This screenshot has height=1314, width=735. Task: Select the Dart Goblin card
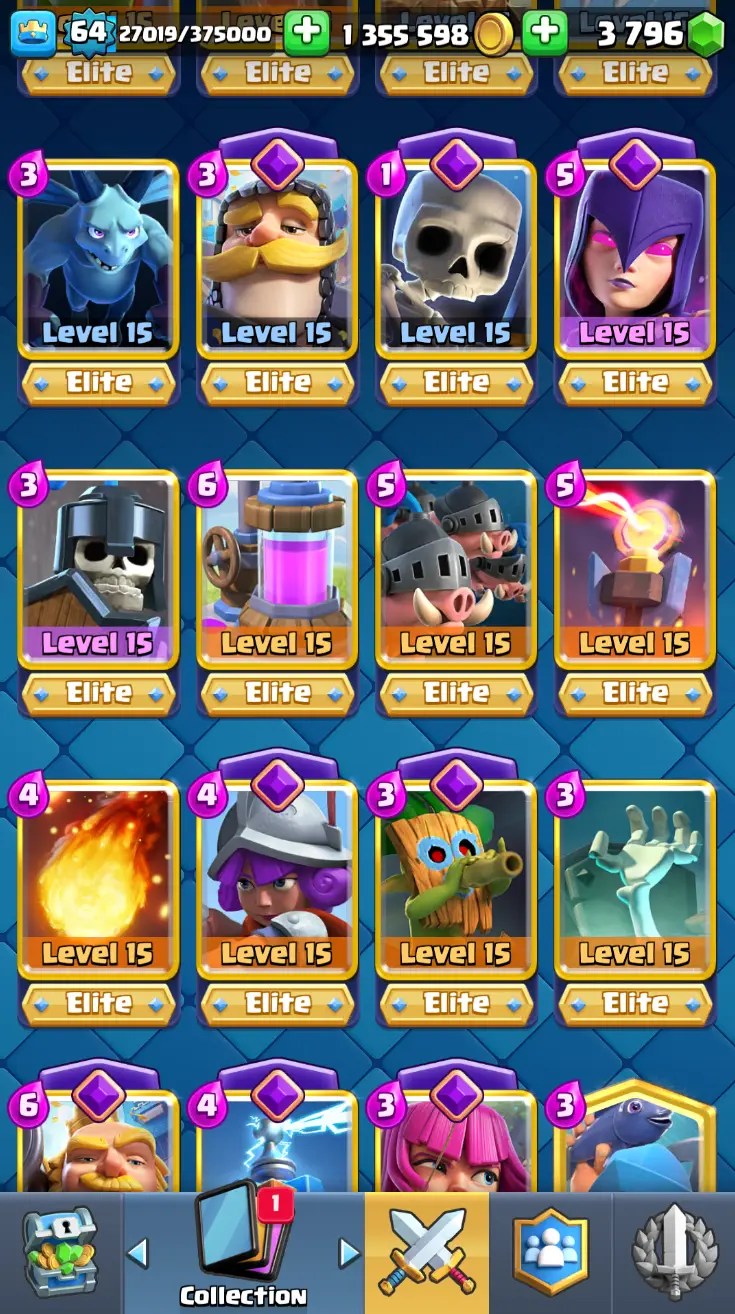tap(456, 880)
